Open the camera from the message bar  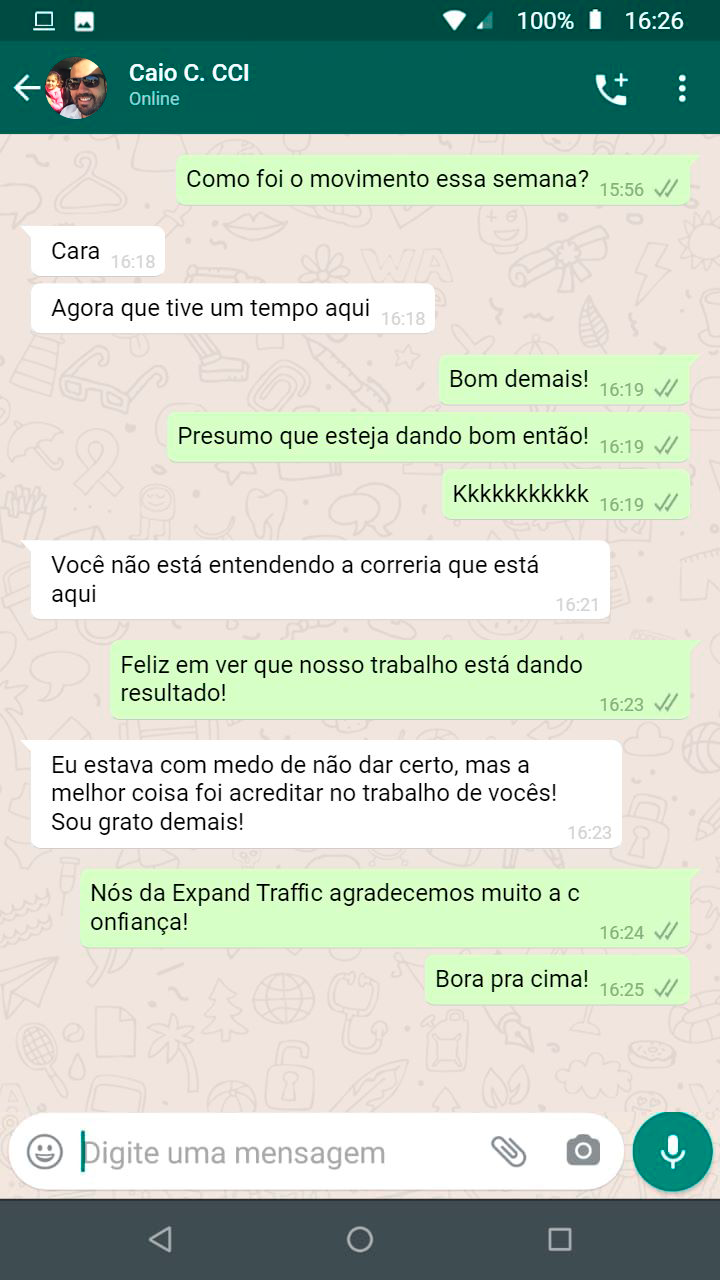pos(583,1151)
